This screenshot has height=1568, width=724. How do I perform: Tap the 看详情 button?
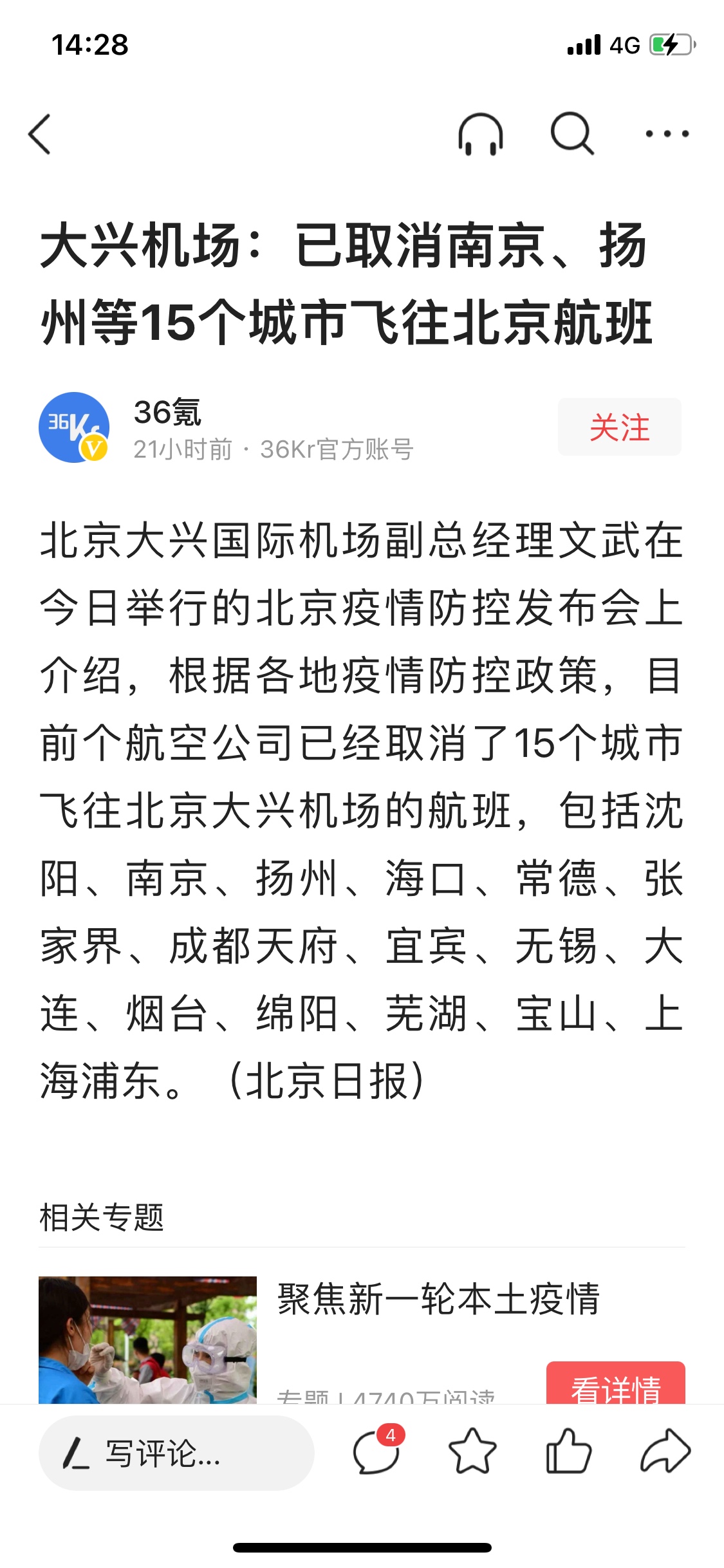pyautogui.click(x=616, y=1383)
